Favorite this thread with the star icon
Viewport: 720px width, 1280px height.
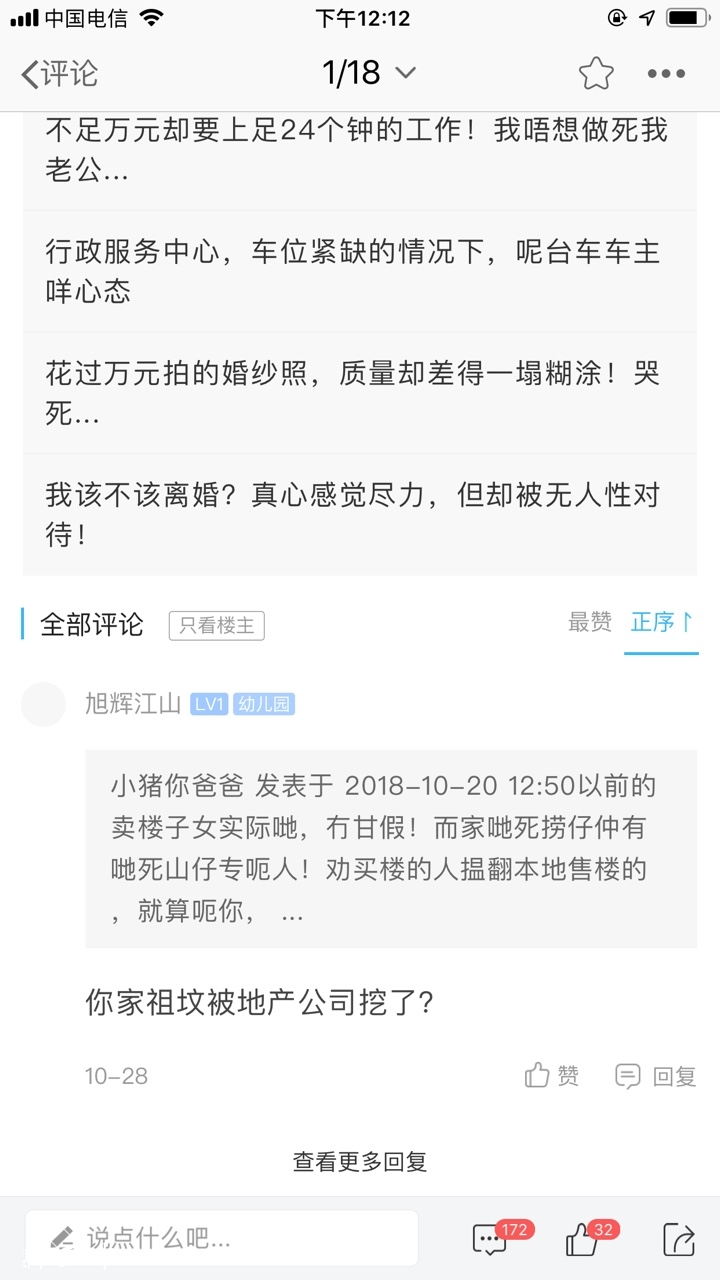point(596,73)
